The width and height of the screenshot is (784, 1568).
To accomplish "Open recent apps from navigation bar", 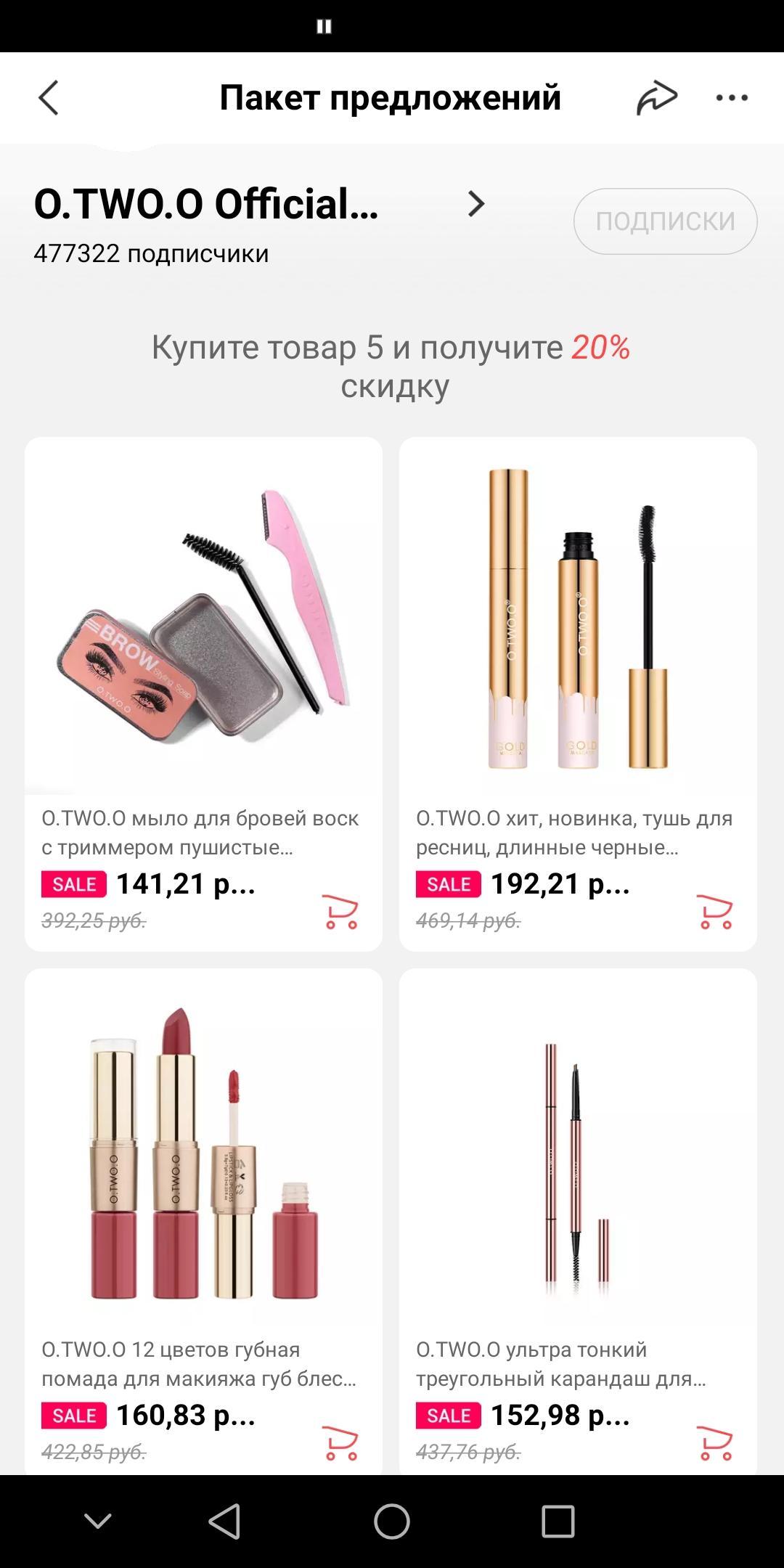I will tap(558, 1521).
